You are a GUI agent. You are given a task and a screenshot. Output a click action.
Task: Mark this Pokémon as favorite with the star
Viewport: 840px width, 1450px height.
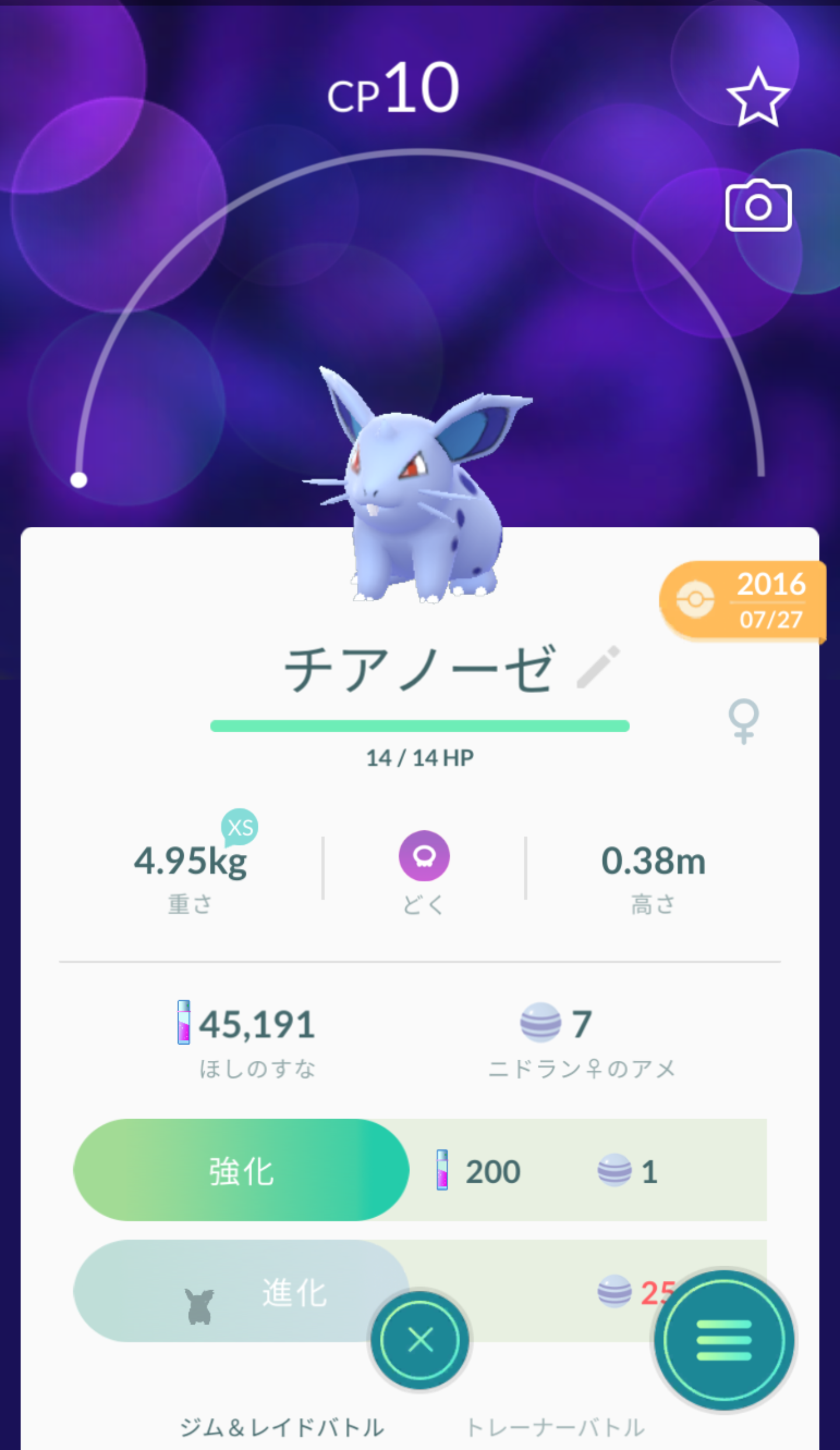point(757,97)
